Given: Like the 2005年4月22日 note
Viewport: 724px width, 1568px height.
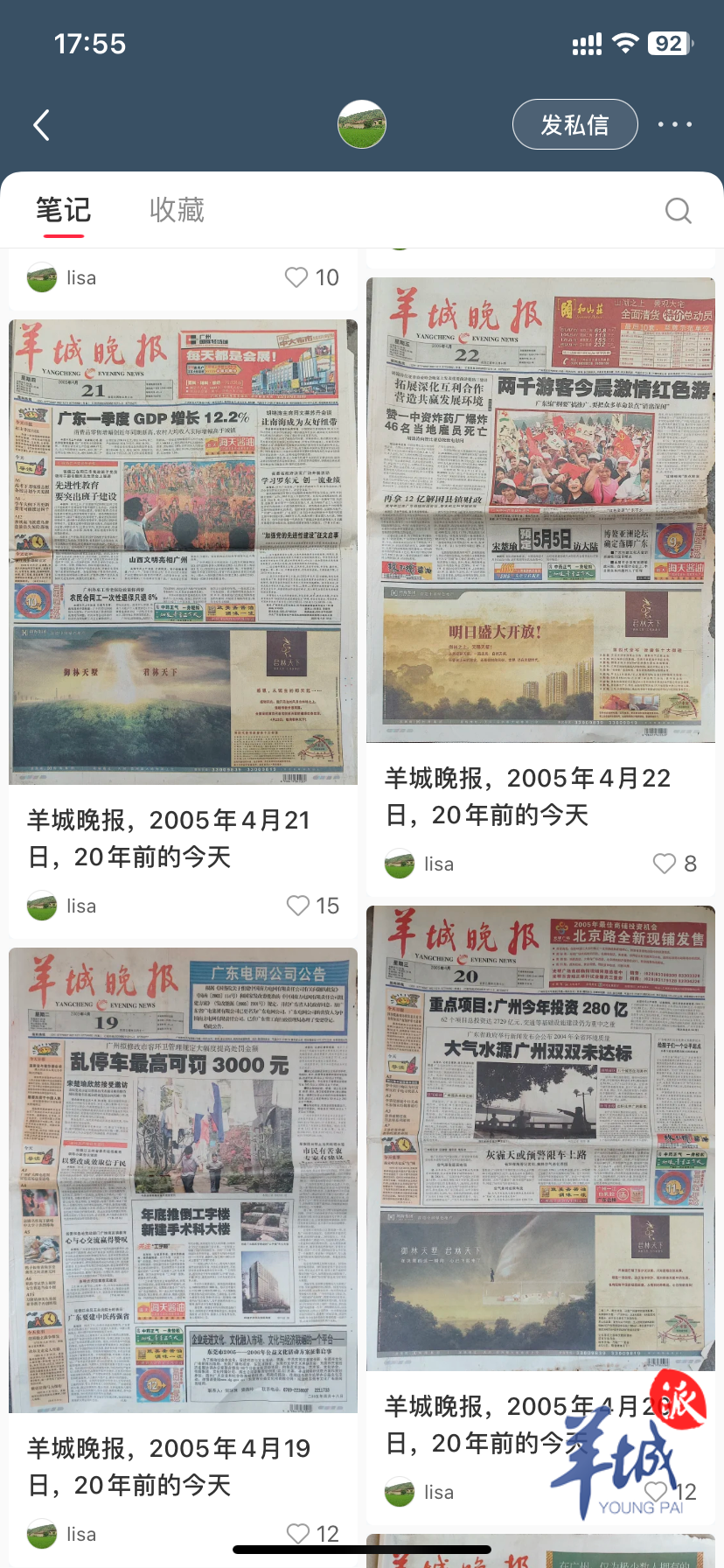Looking at the screenshot, I should click(x=665, y=864).
